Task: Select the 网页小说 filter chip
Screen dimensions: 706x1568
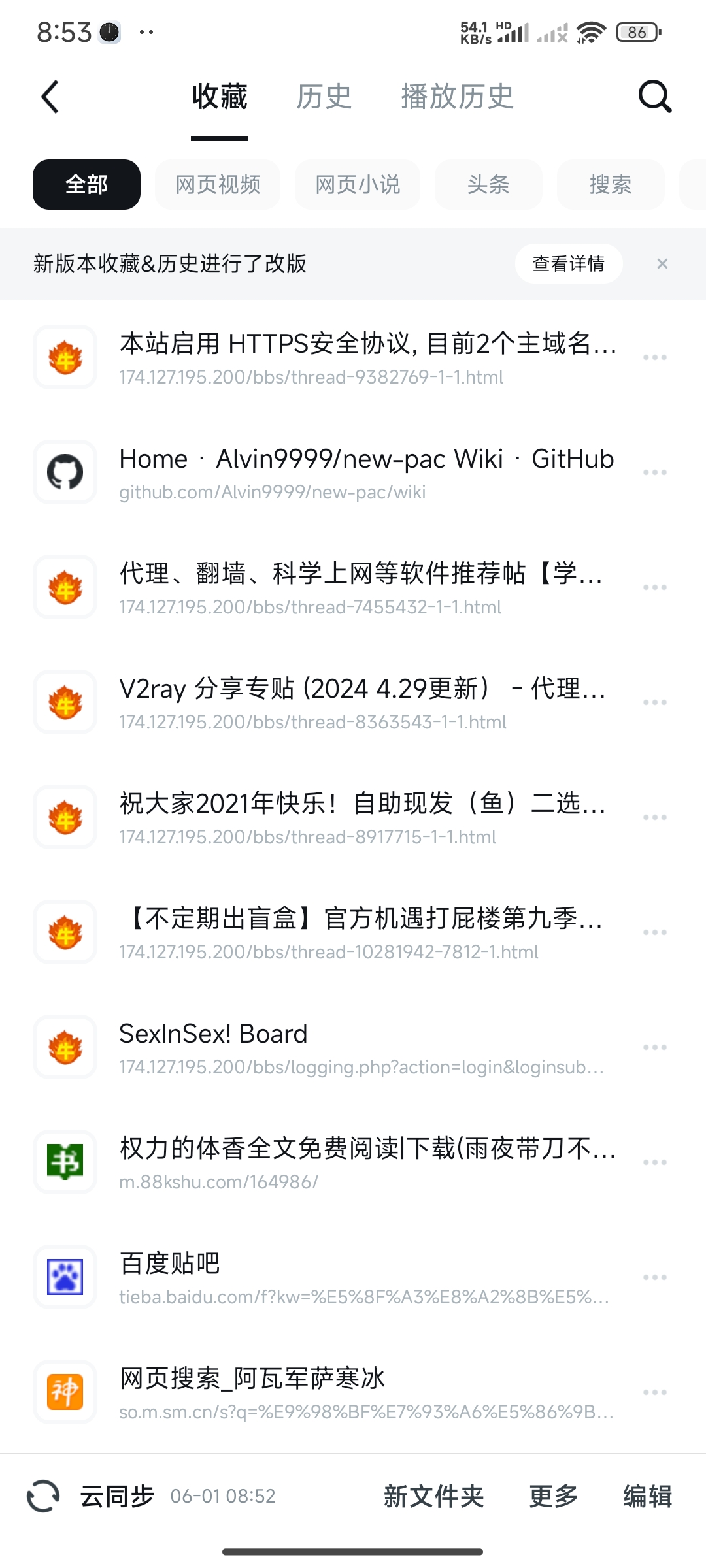Action: point(358,185)
